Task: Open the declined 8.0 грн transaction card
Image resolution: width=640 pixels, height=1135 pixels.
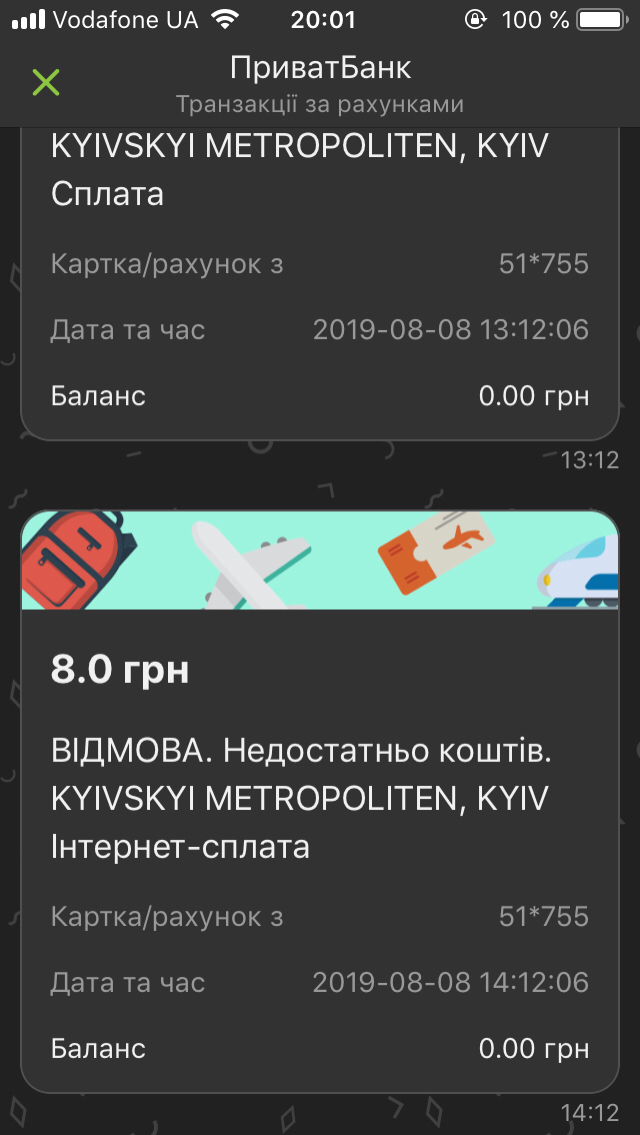Action: [x=320, y=800]
